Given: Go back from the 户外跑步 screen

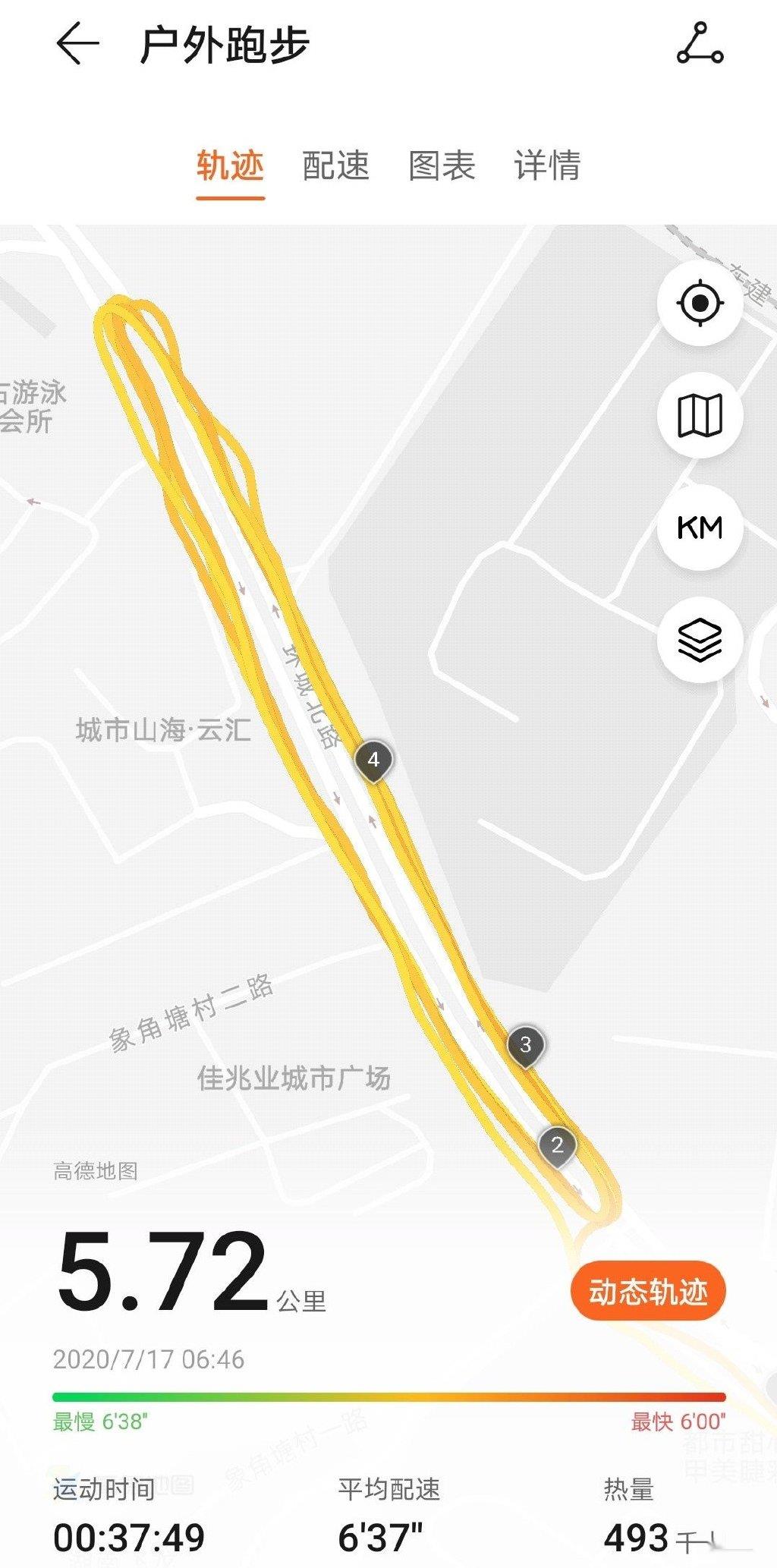Looking at the screenshot, I should tap(77, 44).
